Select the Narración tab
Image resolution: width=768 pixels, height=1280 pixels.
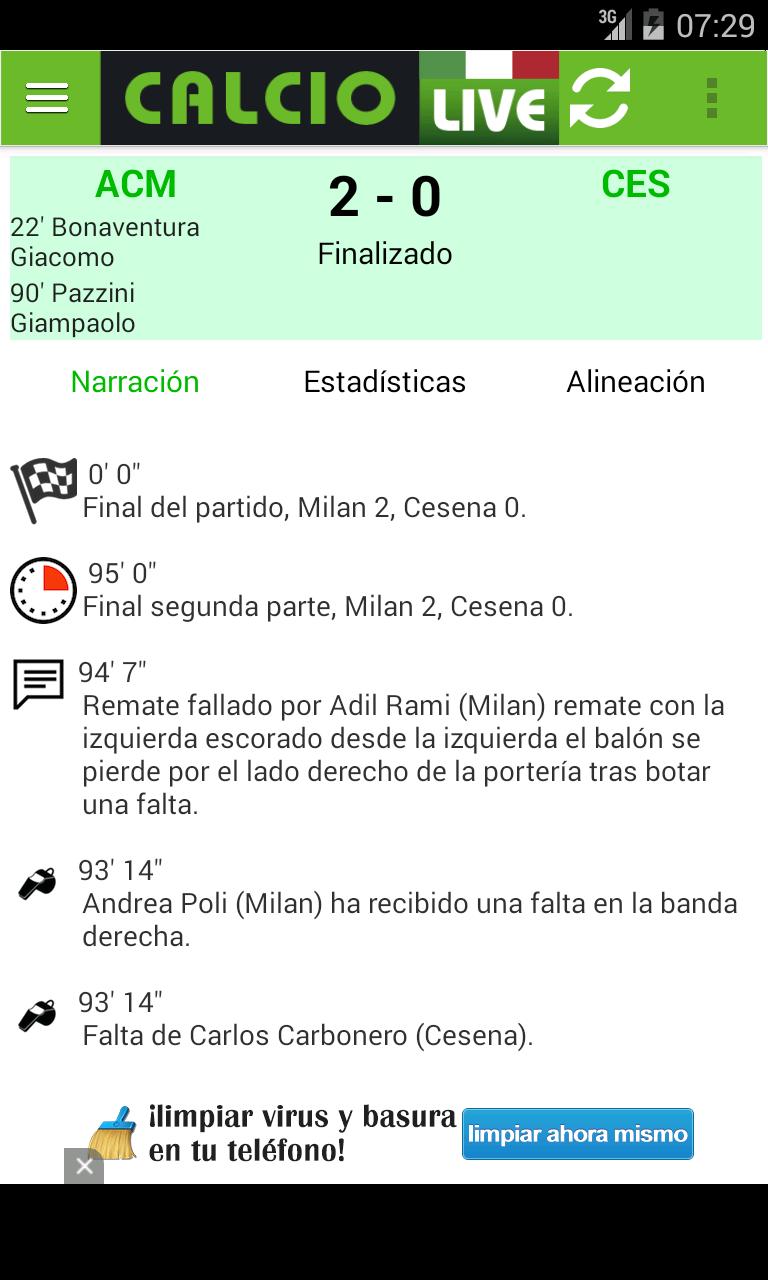click(135, 382)
